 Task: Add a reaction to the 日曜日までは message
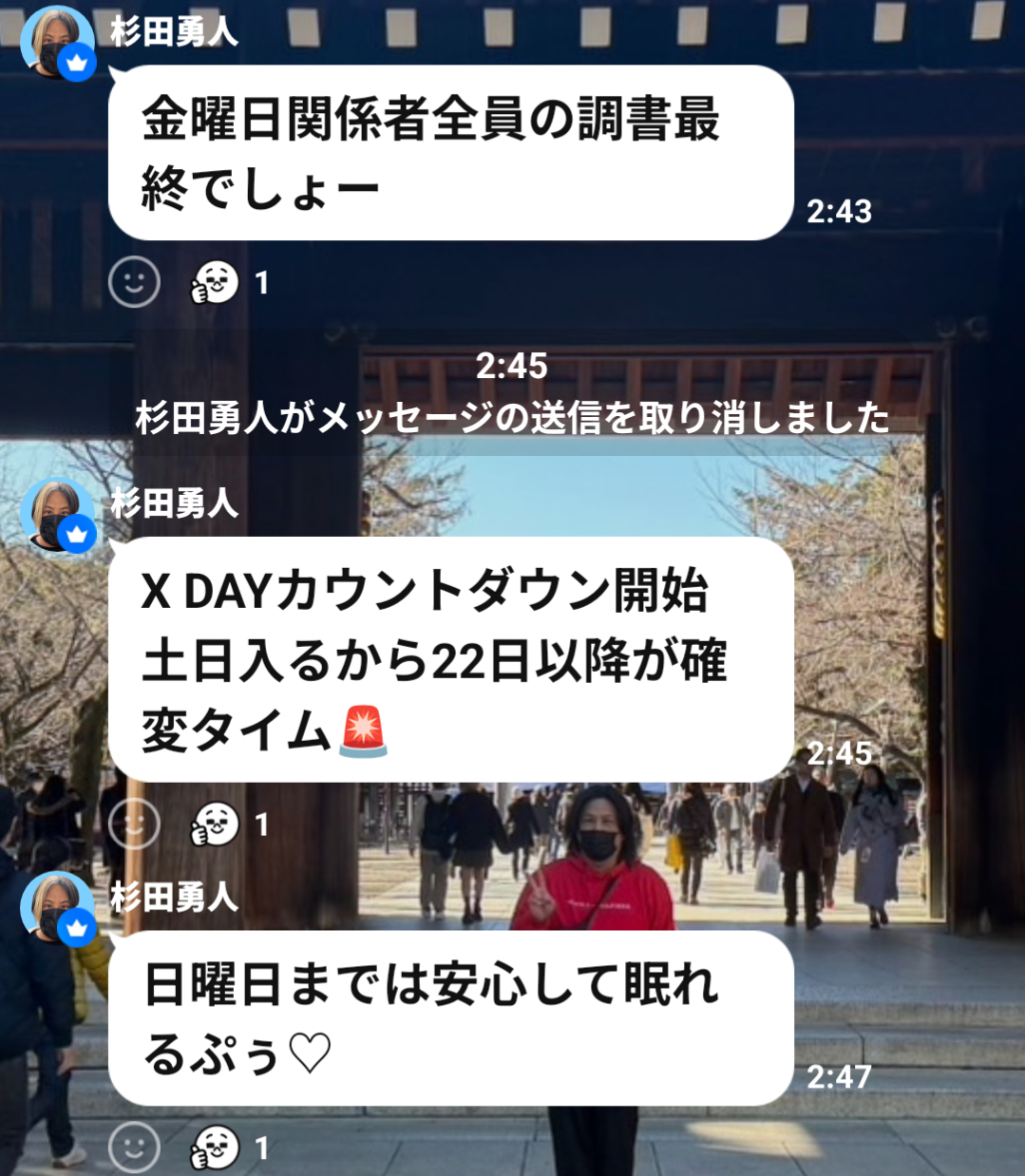134,1148
